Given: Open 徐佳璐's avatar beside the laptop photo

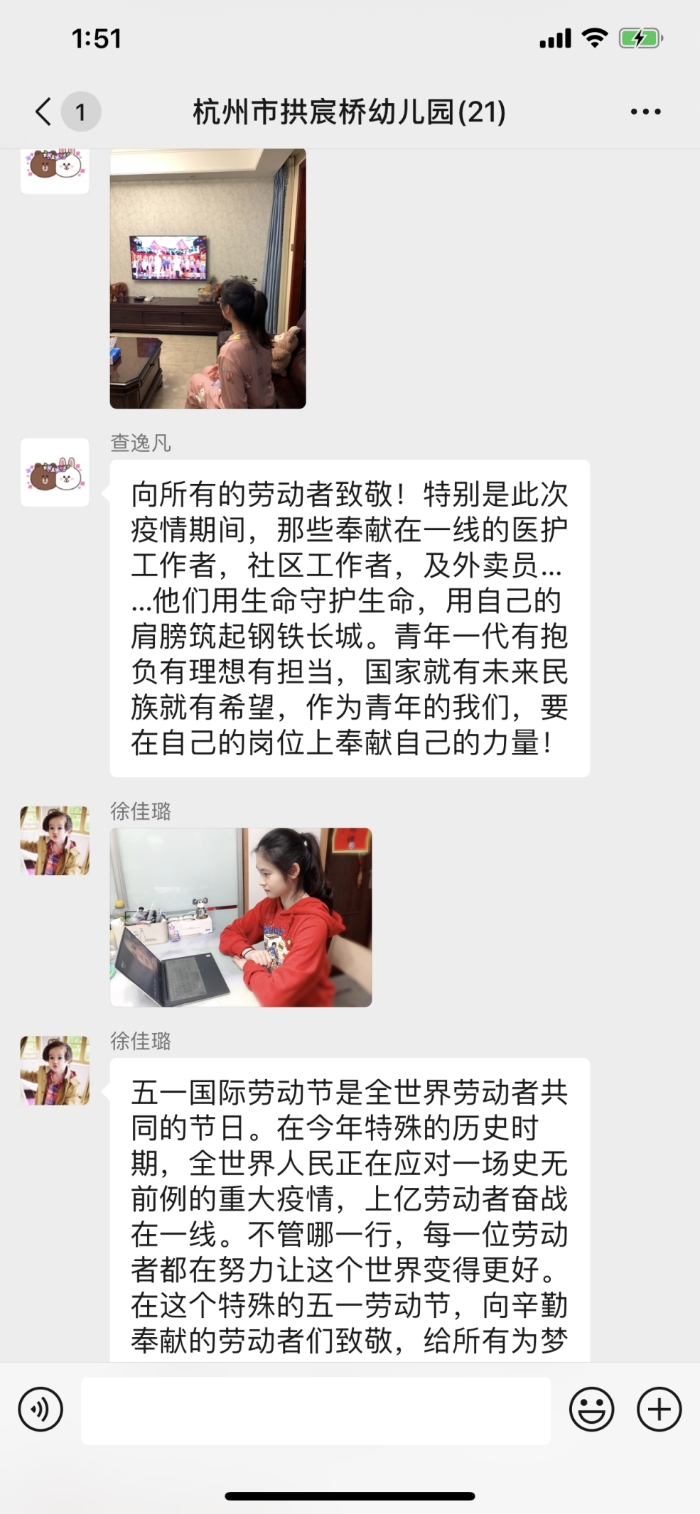Looking at the screenshot, I should (55, 841).
